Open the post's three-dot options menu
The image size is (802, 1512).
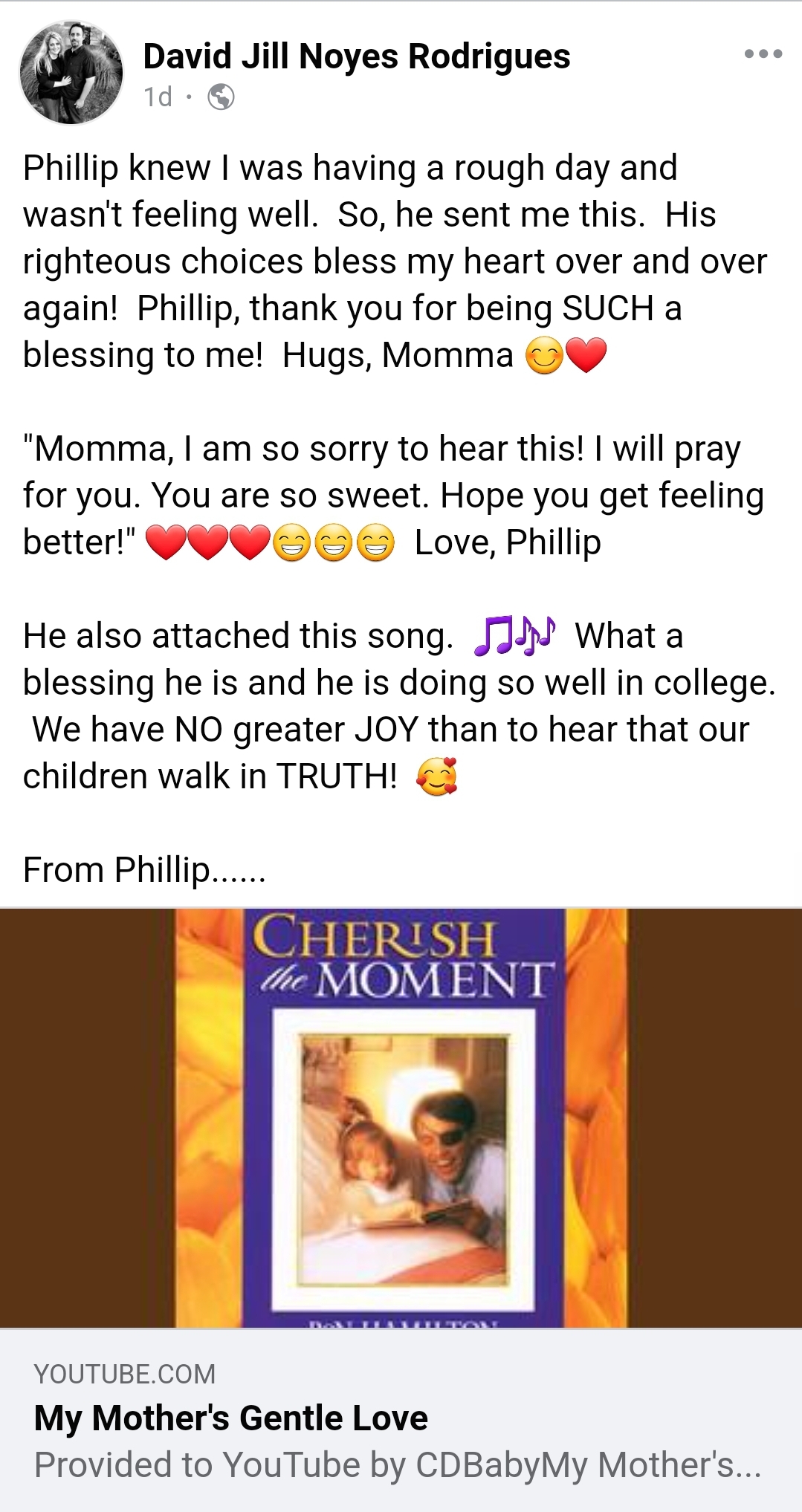tap(763, 54)
